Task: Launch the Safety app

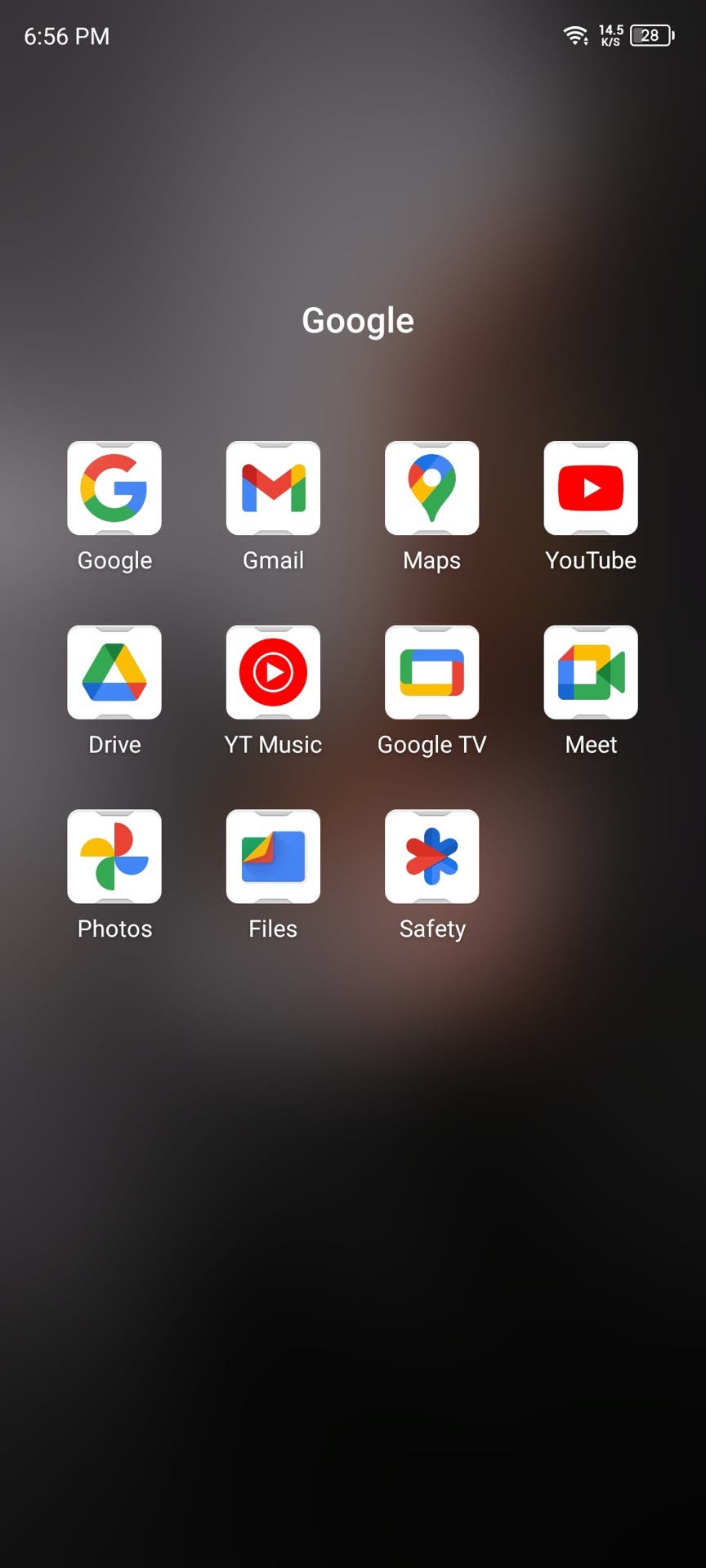Action: (431, 857)
